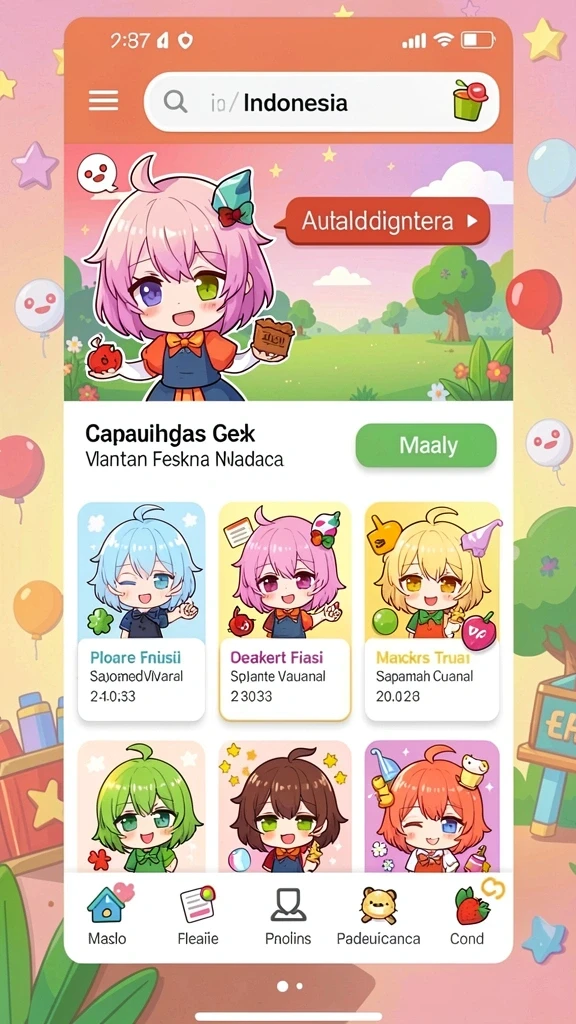Screen dimensions: 576x1024
Task: Switch to the Fleaiie tab
Action: click(x=198, y=914)
